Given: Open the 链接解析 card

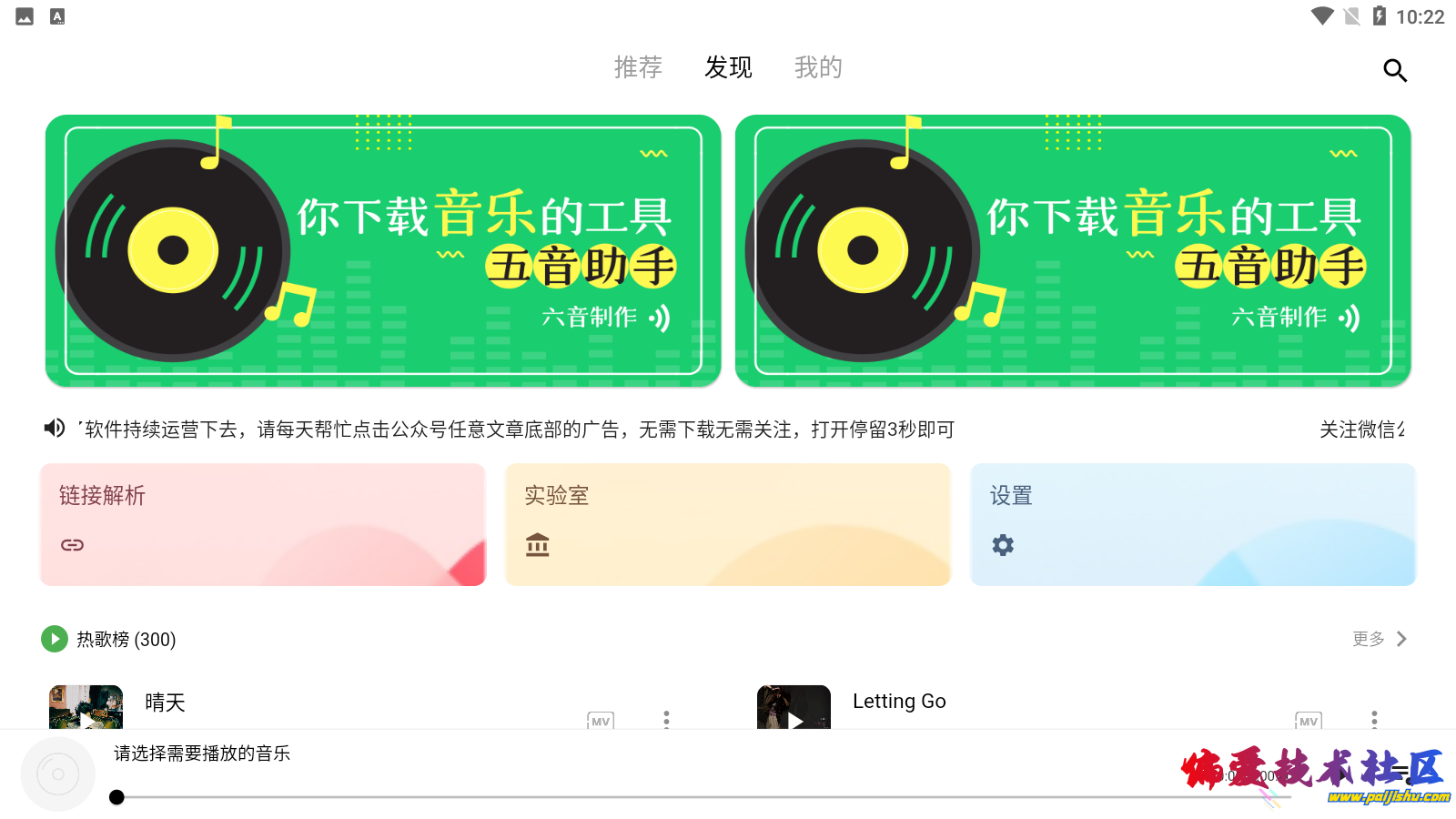Looking at the screenshot, I should 263,524.
